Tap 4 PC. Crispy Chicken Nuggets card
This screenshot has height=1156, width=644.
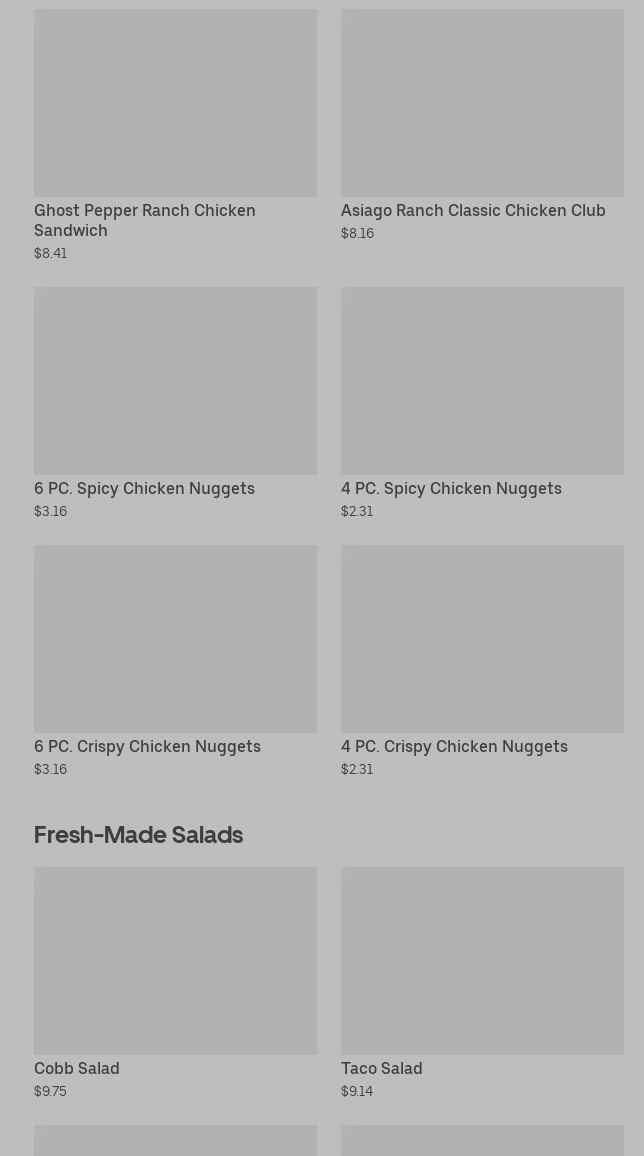point(482,661)
